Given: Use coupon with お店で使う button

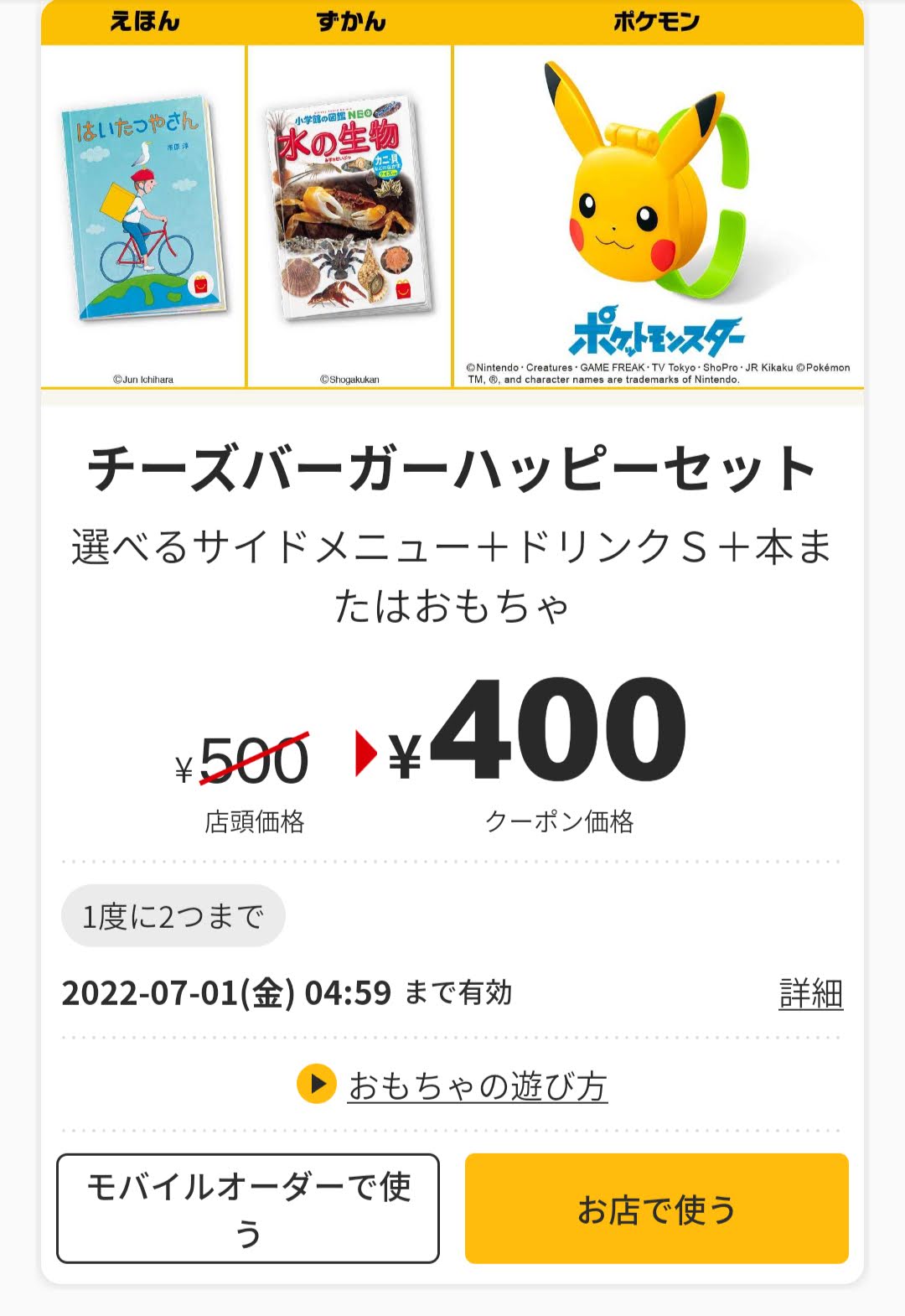Looking at the screenshot, I should tap(656, 1209).
